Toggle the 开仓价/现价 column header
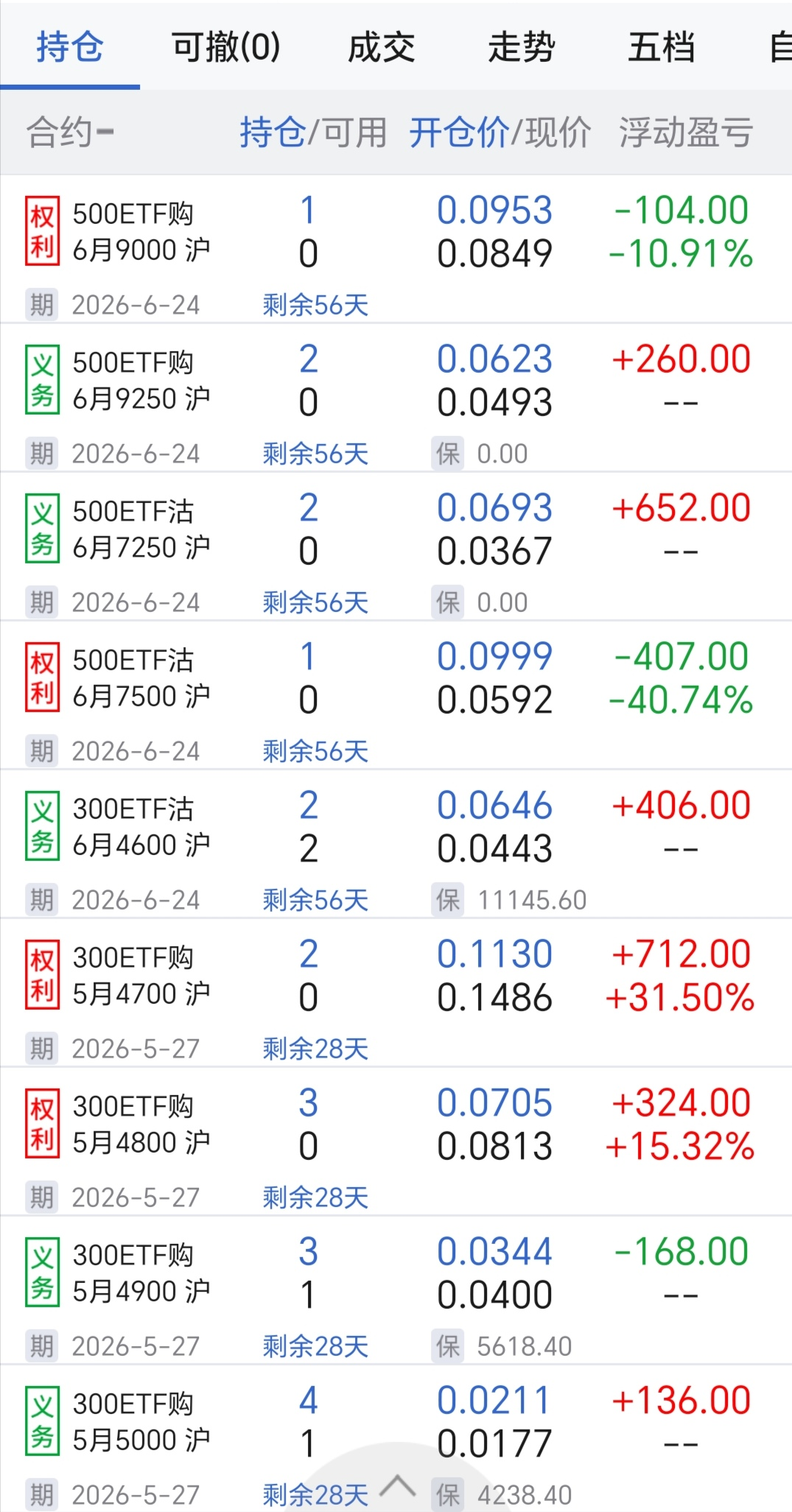This screenshot has height=1512, width=792. click(x=500, y=133)
